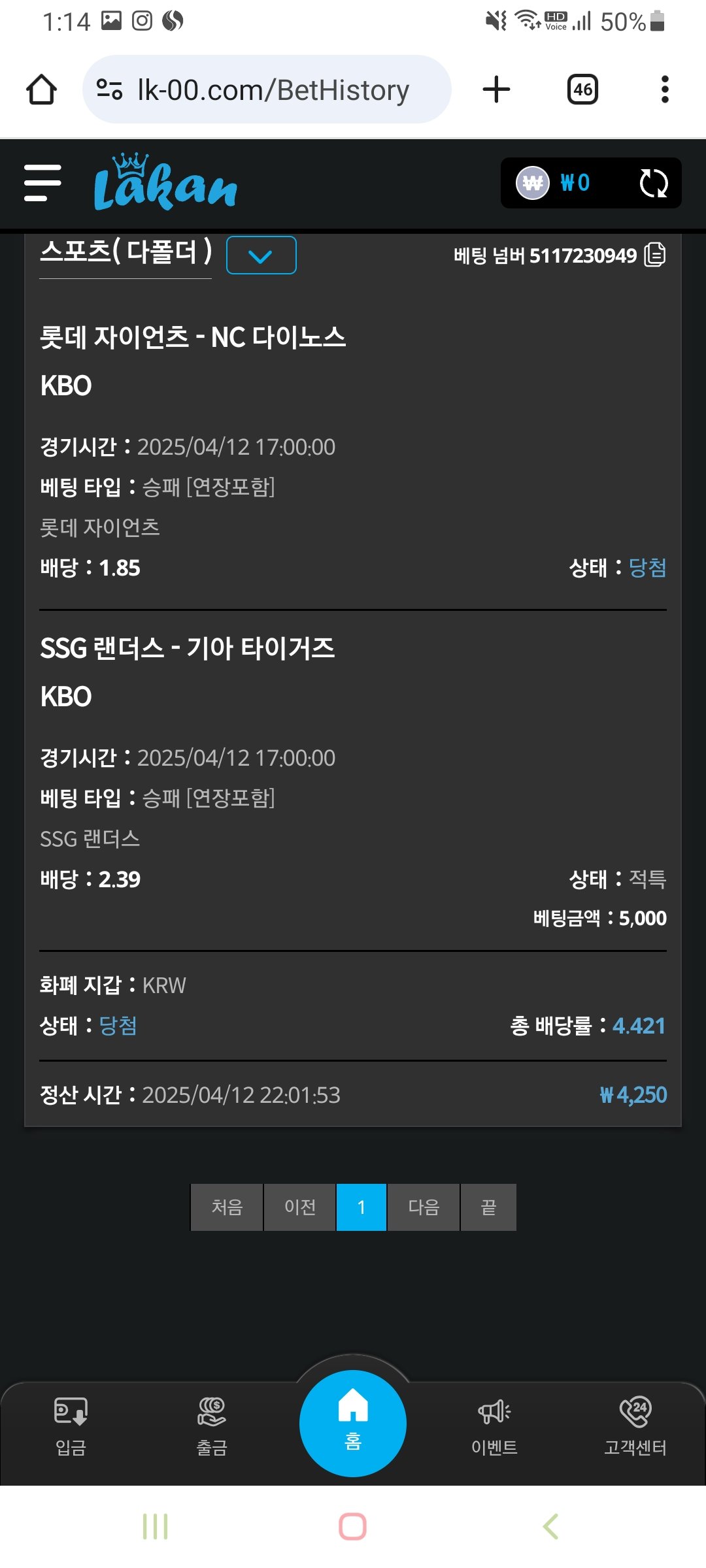Copy betting number 5117230949

[x=654, y=255]
